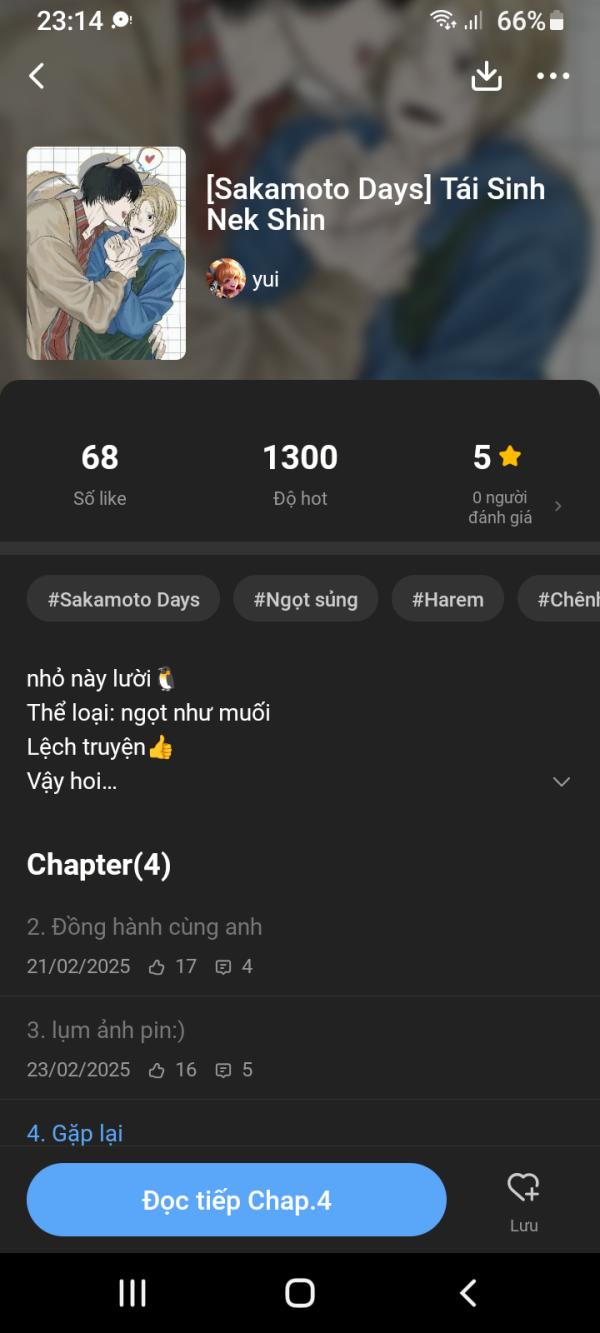Image resolution: width=600 pixels, height=1333 pixels.
Task: Select the #Harem tag
Action: [x=448, y=600]
